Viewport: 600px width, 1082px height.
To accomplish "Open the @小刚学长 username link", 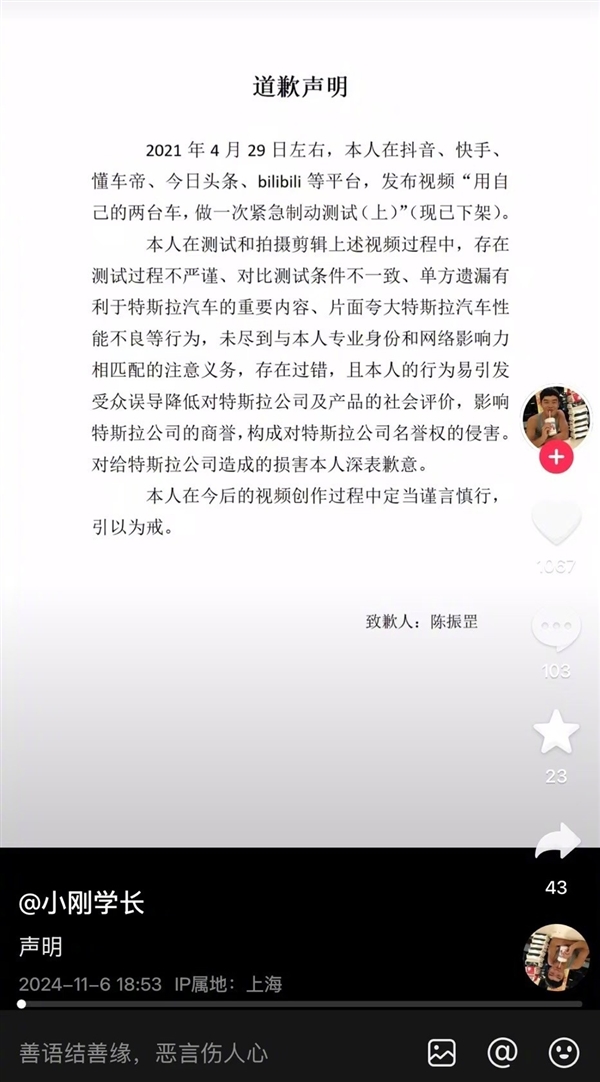I will coord(82,903).
